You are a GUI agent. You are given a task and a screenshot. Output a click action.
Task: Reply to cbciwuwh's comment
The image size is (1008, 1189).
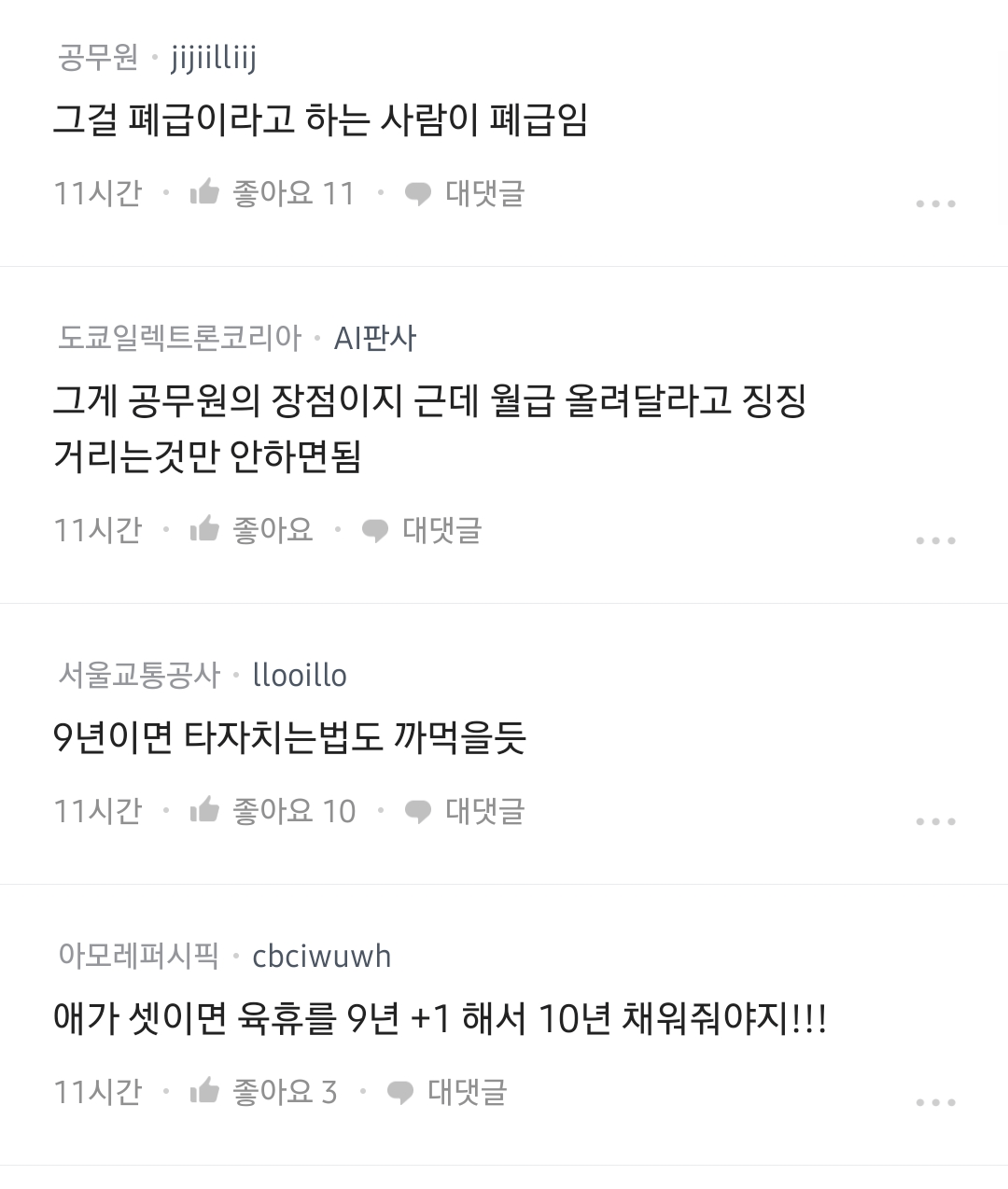(447, 1091)
